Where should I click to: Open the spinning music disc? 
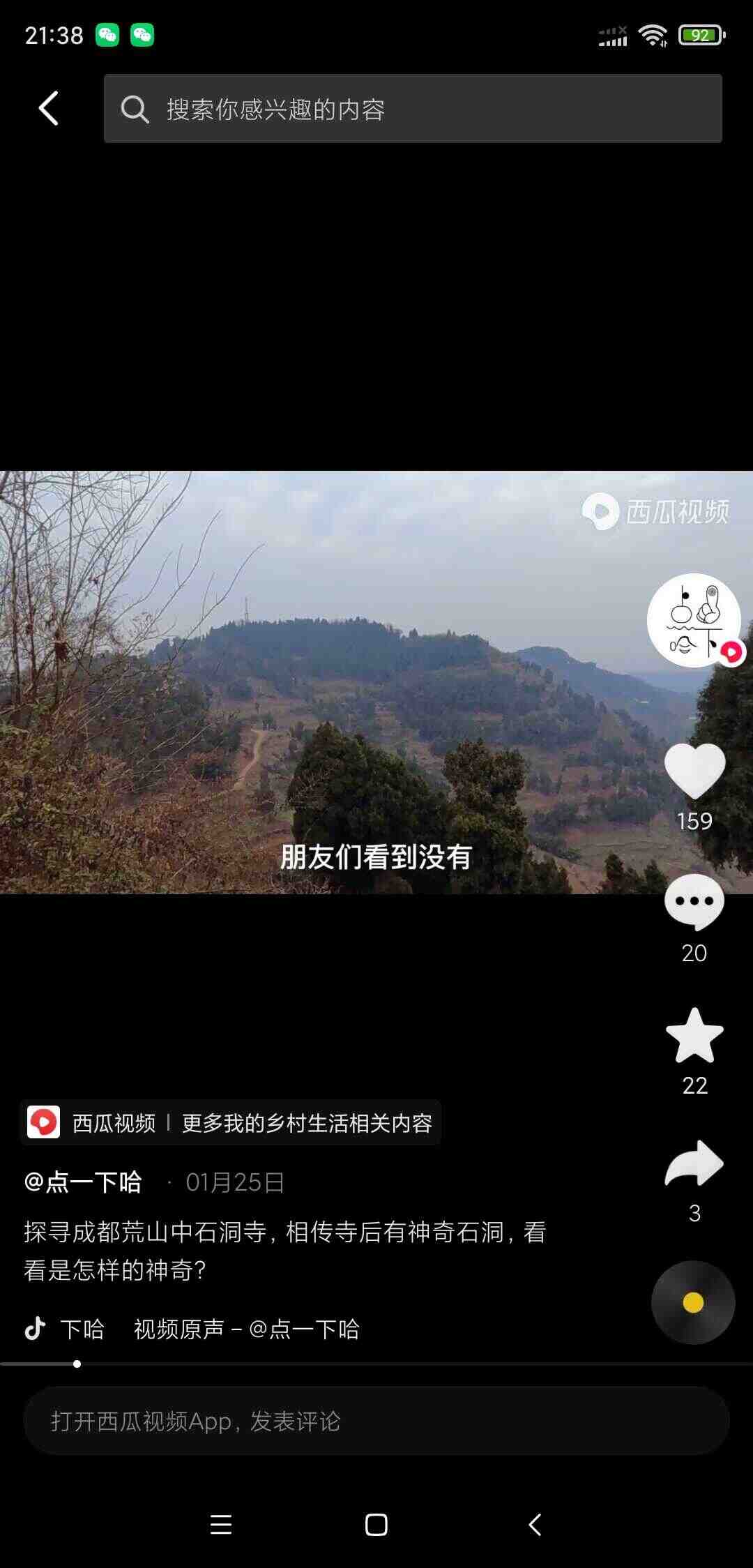click(693, 1302)
